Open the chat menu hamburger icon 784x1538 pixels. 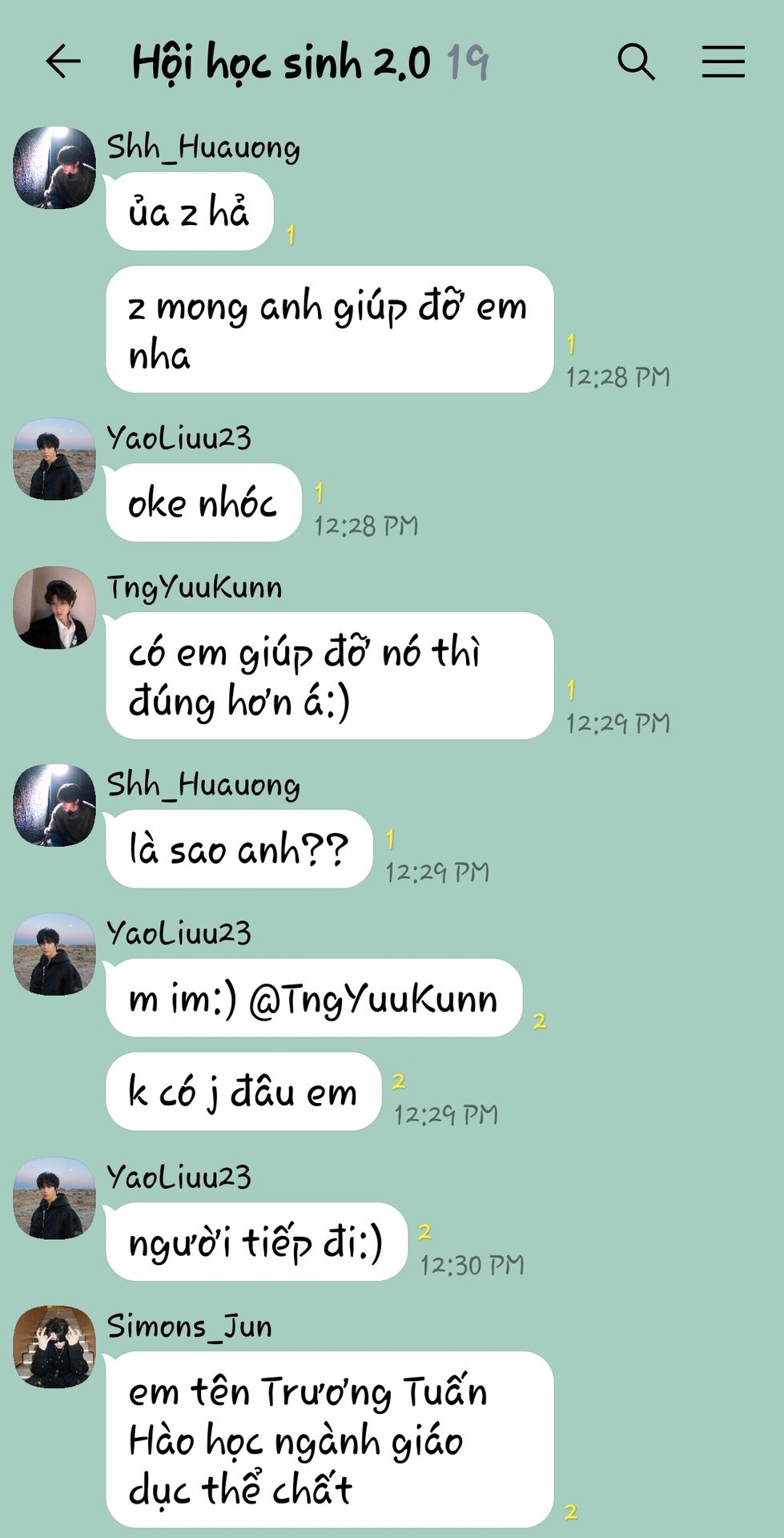[x=723, y=62]
